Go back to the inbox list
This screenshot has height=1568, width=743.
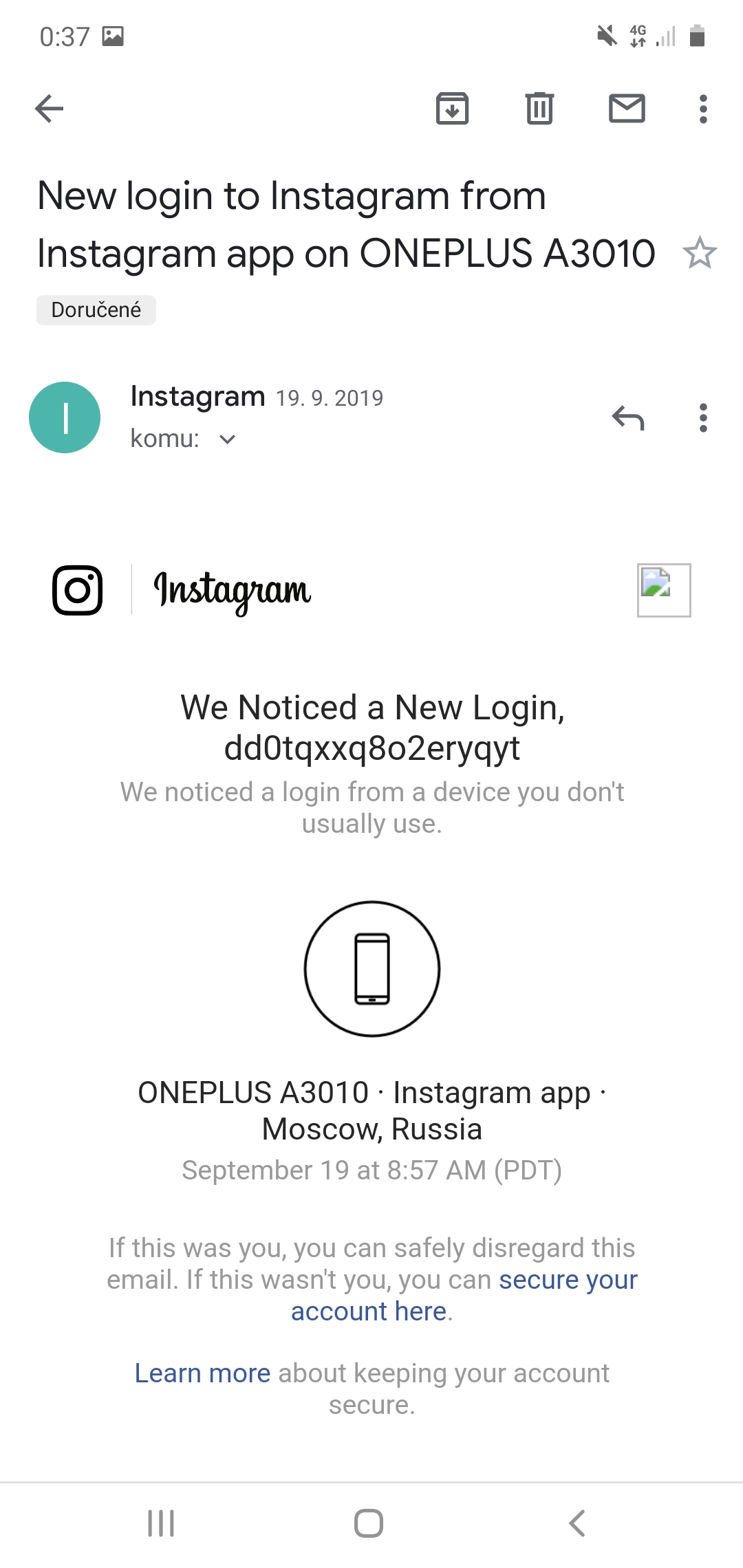click(x=50, y=109)
